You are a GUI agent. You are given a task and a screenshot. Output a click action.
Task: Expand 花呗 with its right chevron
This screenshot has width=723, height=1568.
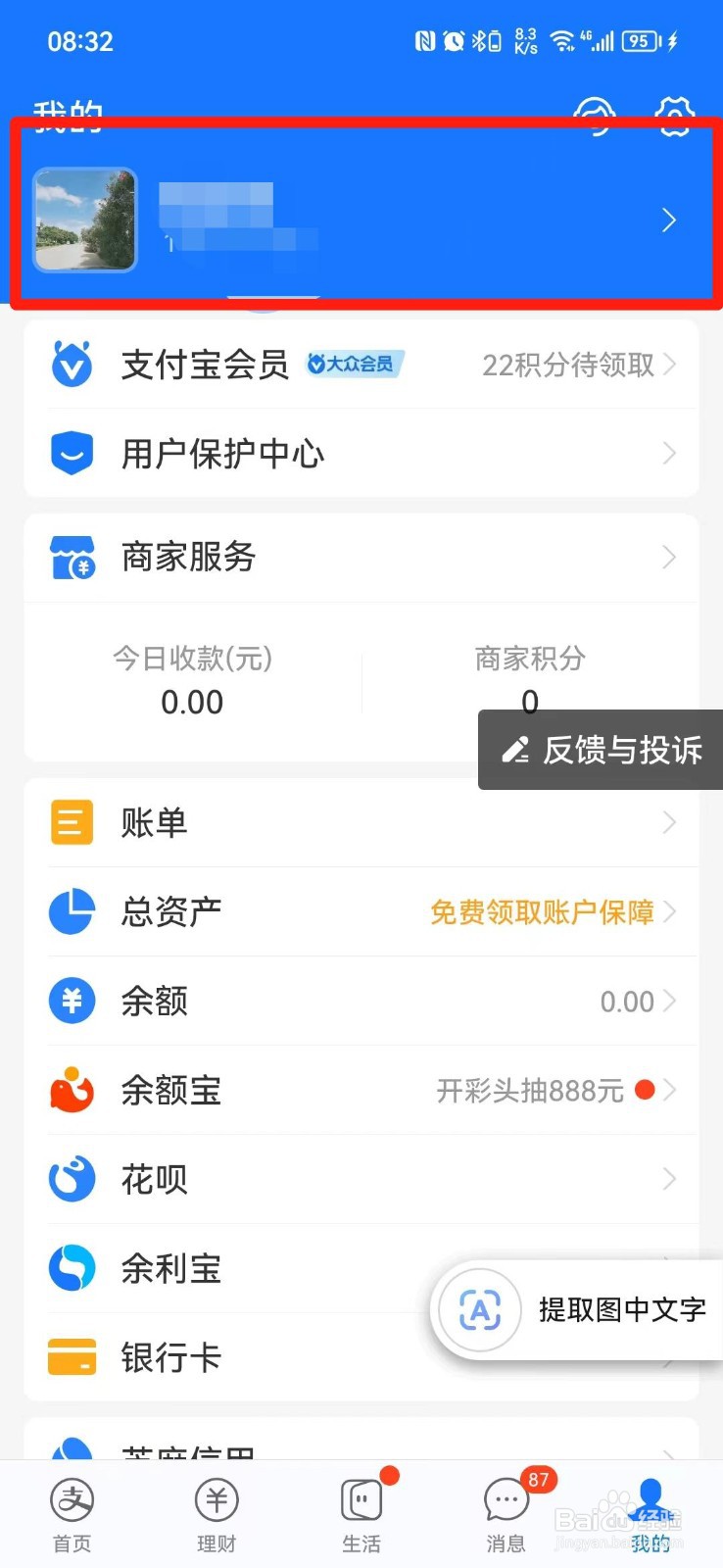[x=670, y=1179]
